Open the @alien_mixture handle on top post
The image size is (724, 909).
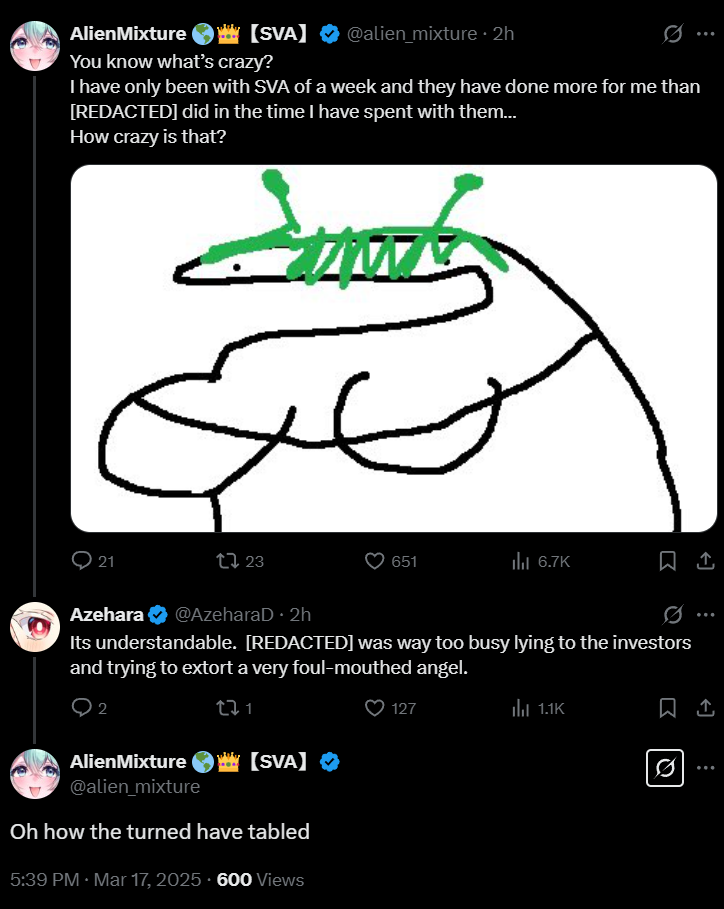412,34
